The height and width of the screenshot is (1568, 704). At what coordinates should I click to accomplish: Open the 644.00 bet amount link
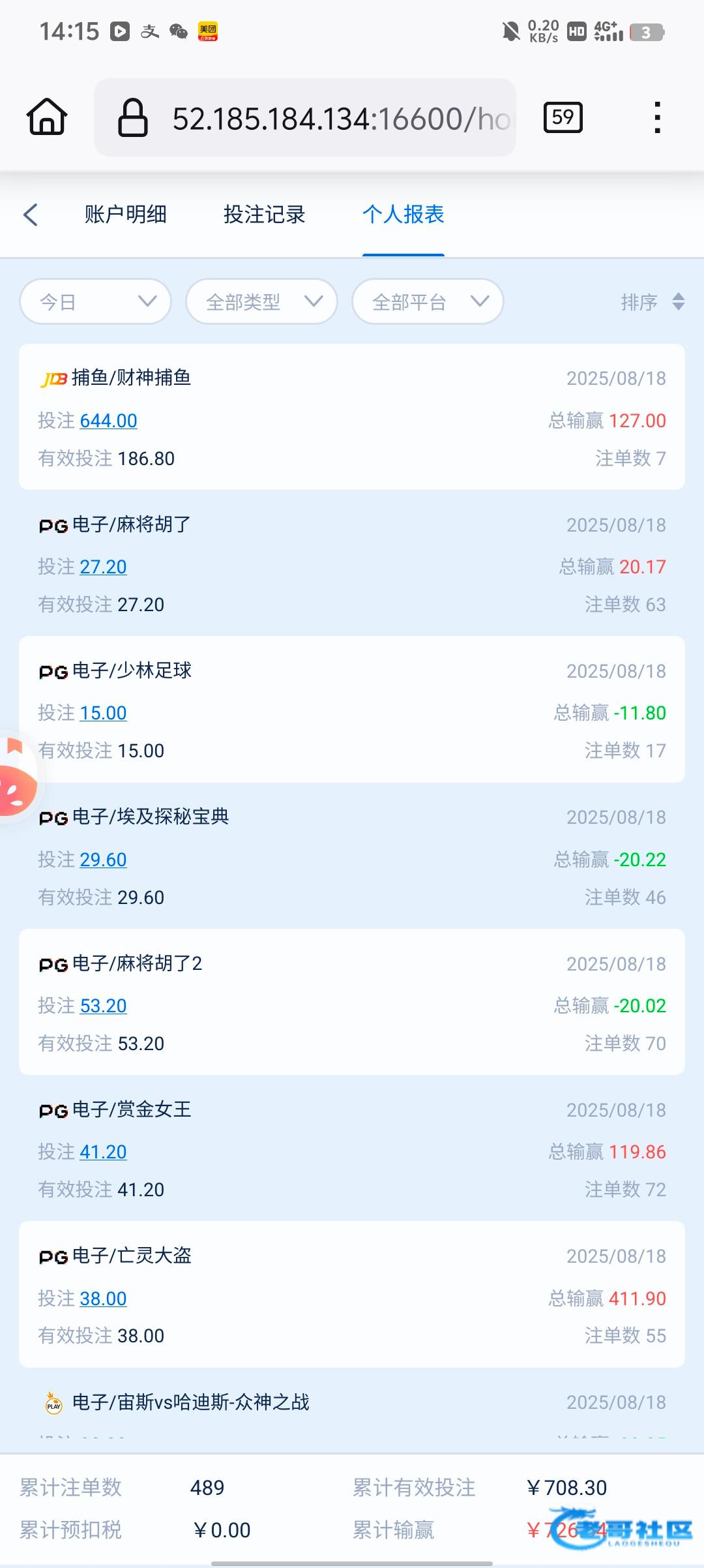(109, 421)
